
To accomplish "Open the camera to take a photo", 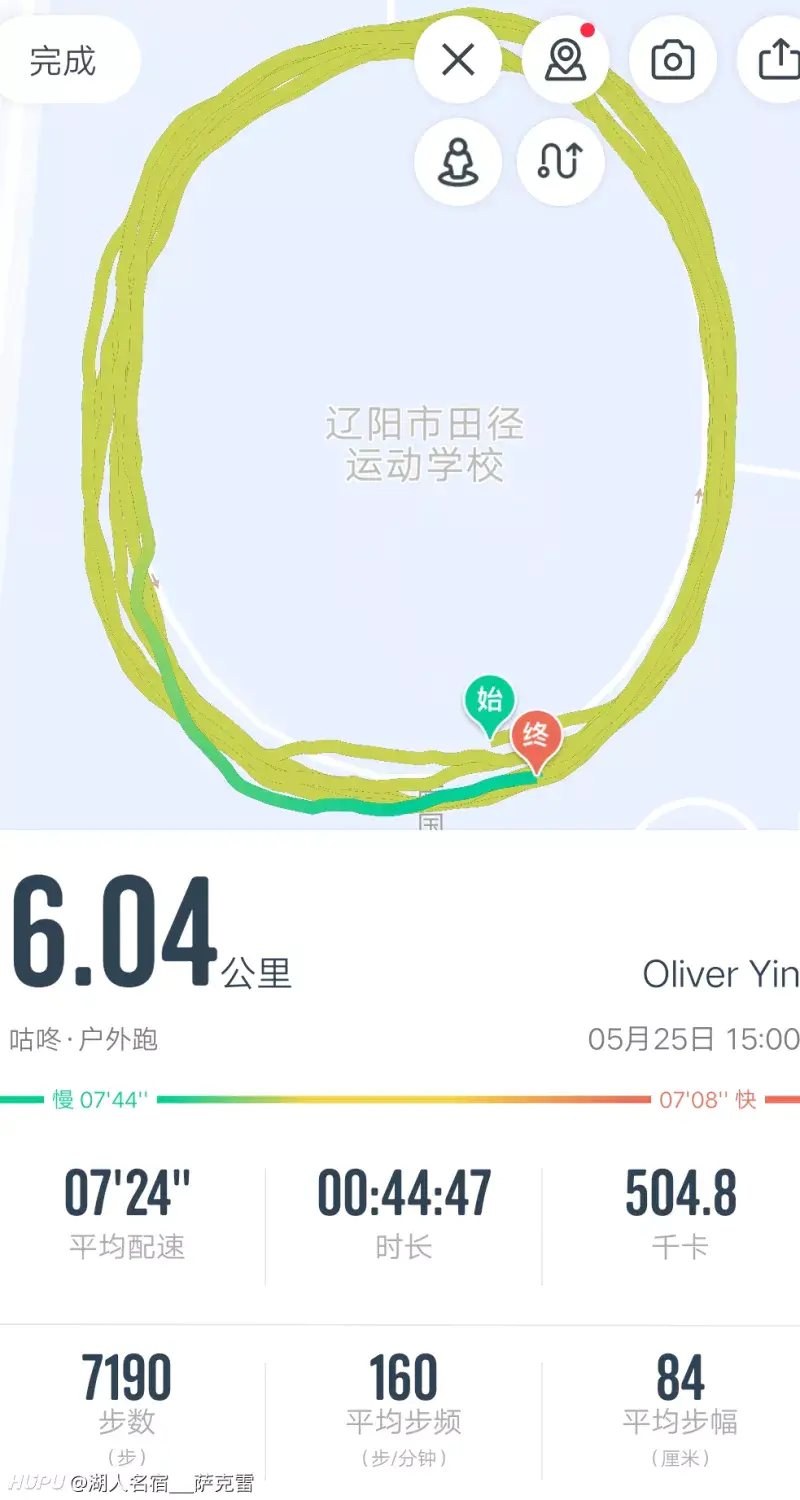I will [672, 60].
